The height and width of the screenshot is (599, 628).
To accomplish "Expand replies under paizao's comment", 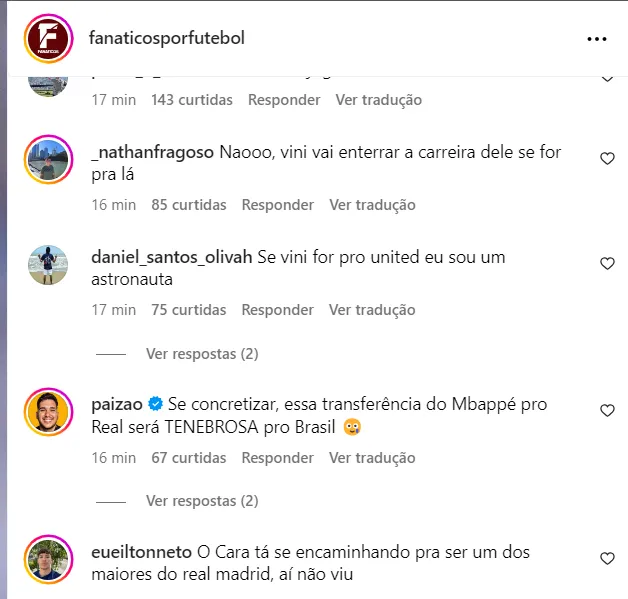I will point(202,500).
